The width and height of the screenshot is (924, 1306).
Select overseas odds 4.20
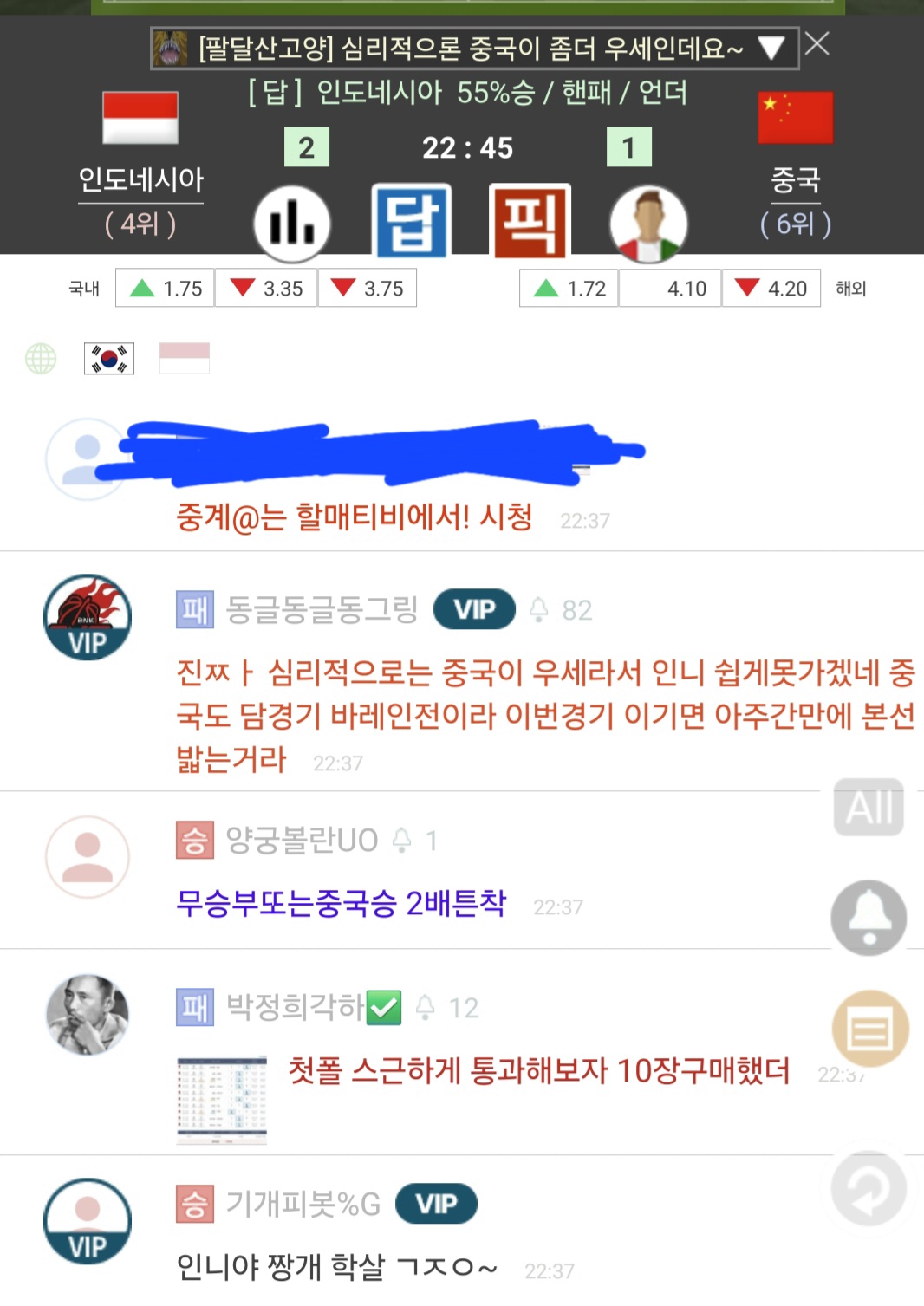771,289
